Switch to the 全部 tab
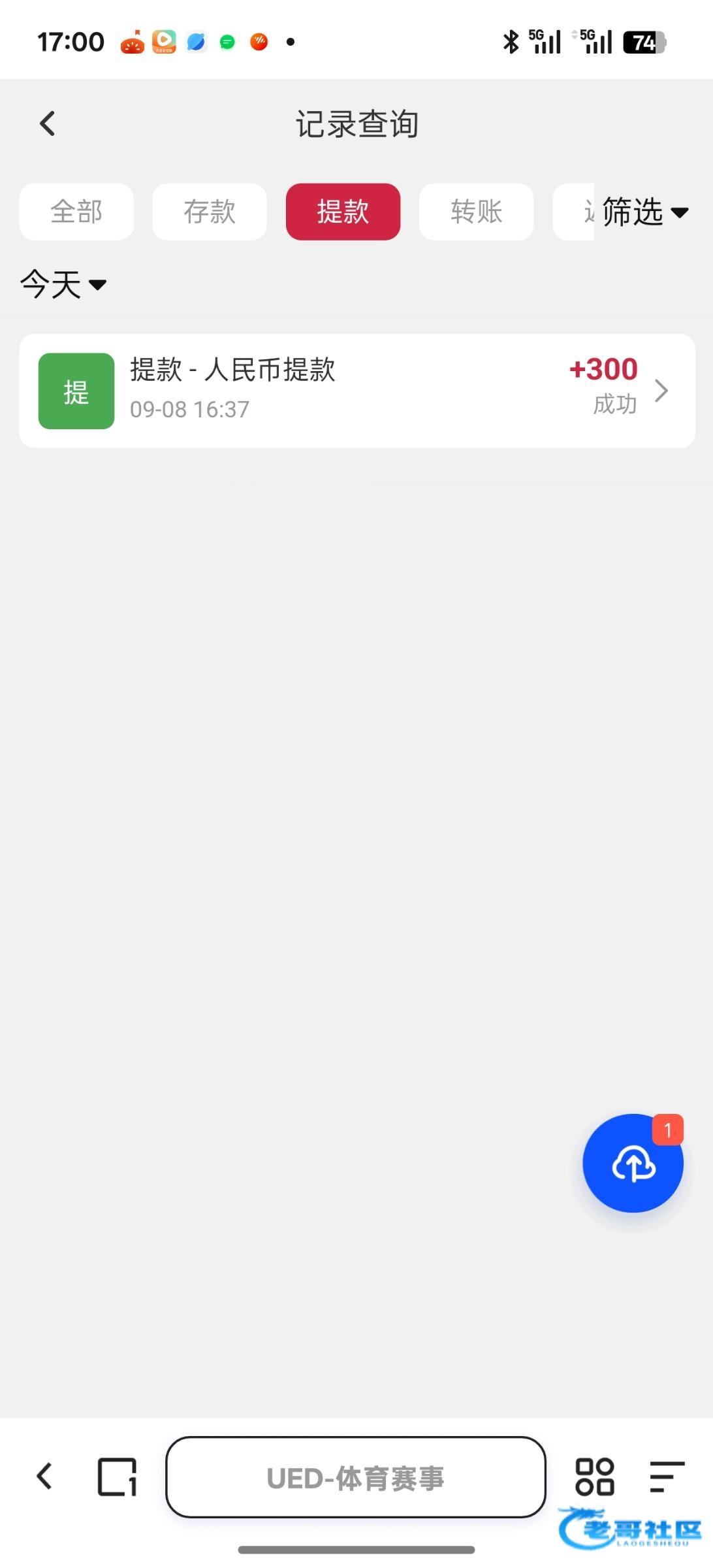The width and height of the screenshot is (713, 1568). tap(76, 212)
